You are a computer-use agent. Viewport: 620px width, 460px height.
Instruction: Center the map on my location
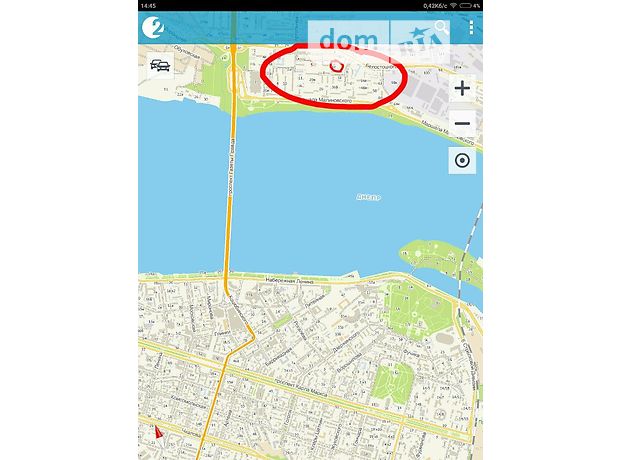pyautogui.click(x=462, y=160)
